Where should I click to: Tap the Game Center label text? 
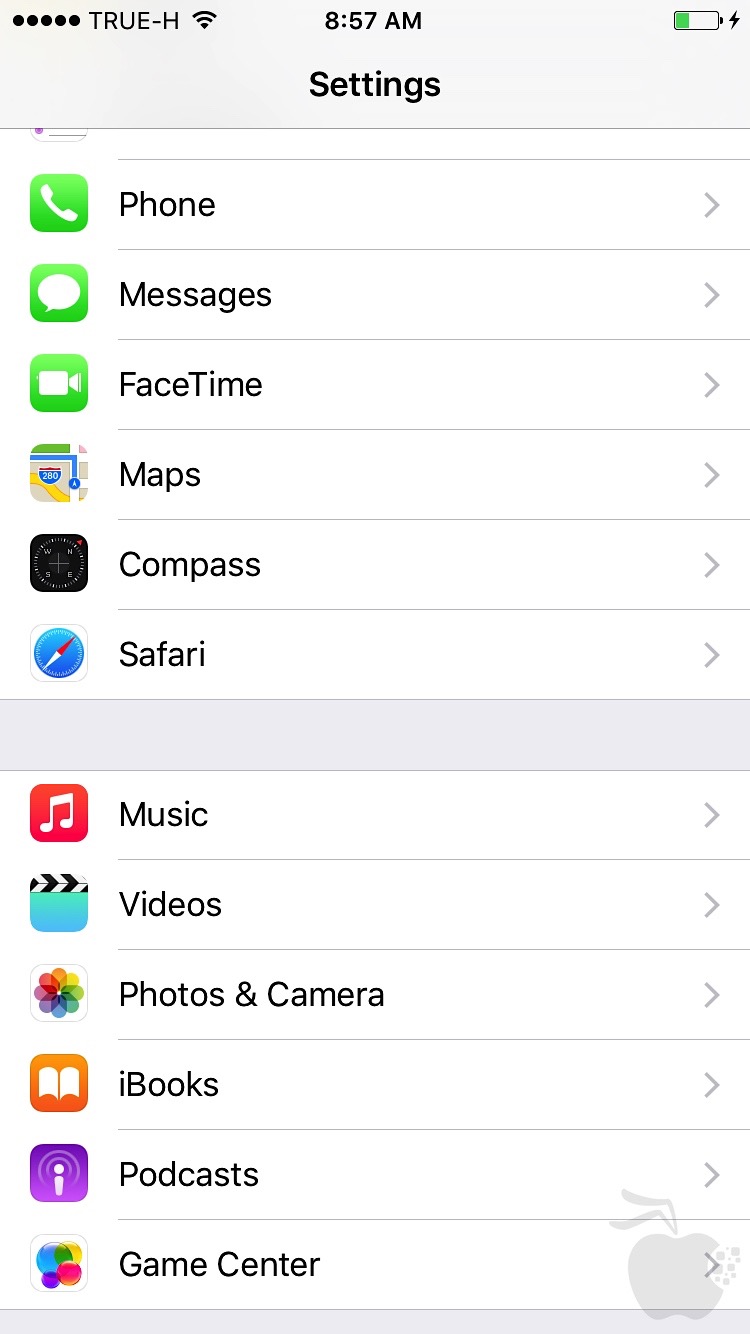click(x=218, y=1263)
